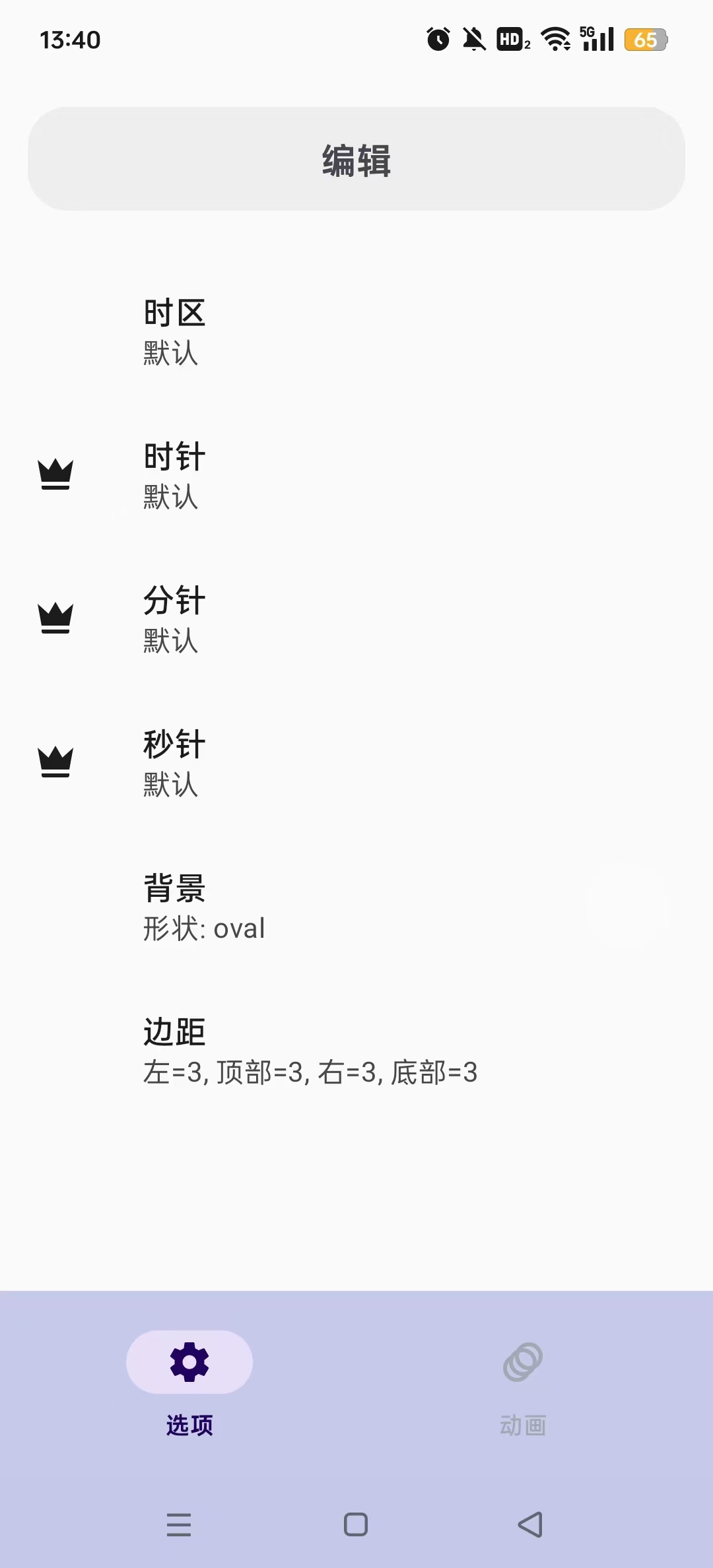
Task: Open the 时针 hour hand setting
Action: pos(356,475)
